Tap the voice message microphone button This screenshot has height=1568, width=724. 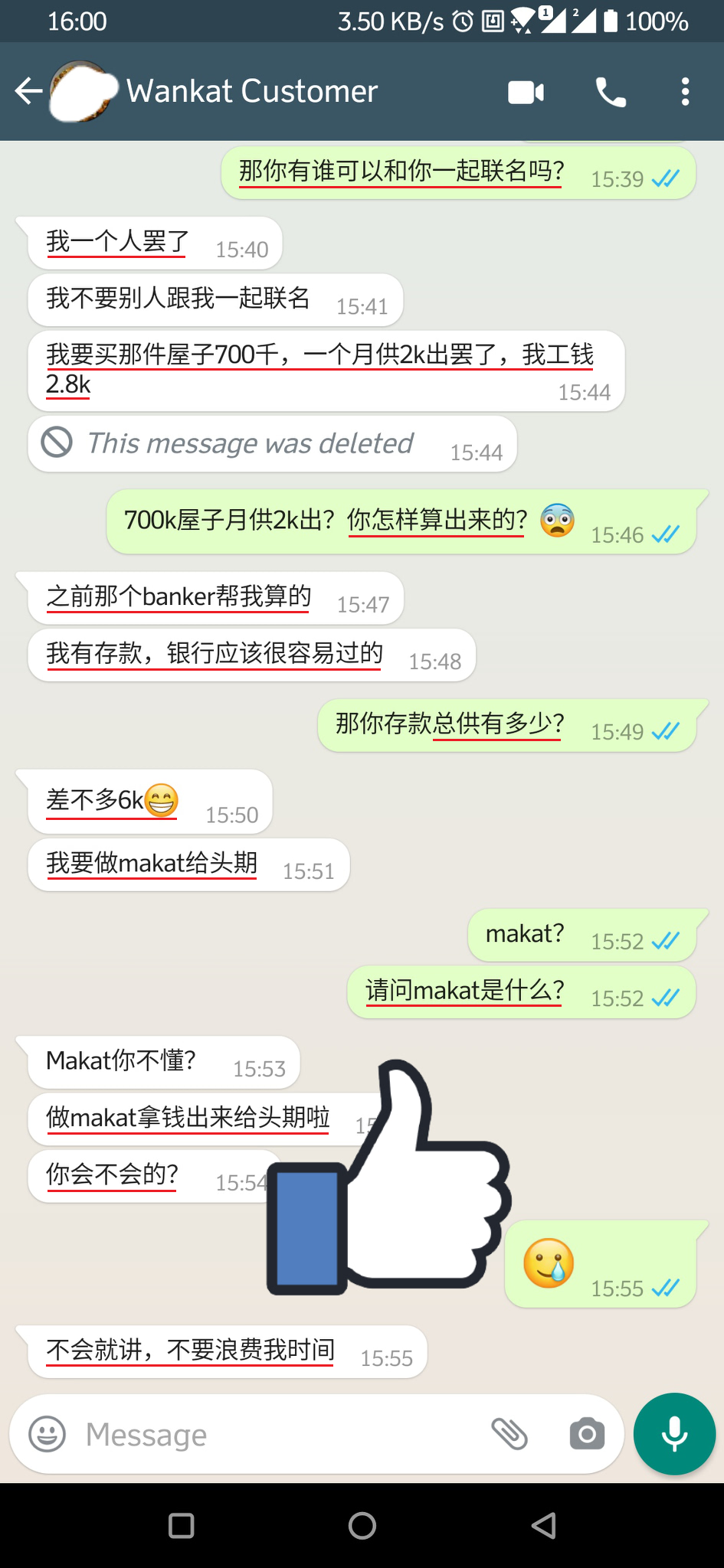point(674,1434)
